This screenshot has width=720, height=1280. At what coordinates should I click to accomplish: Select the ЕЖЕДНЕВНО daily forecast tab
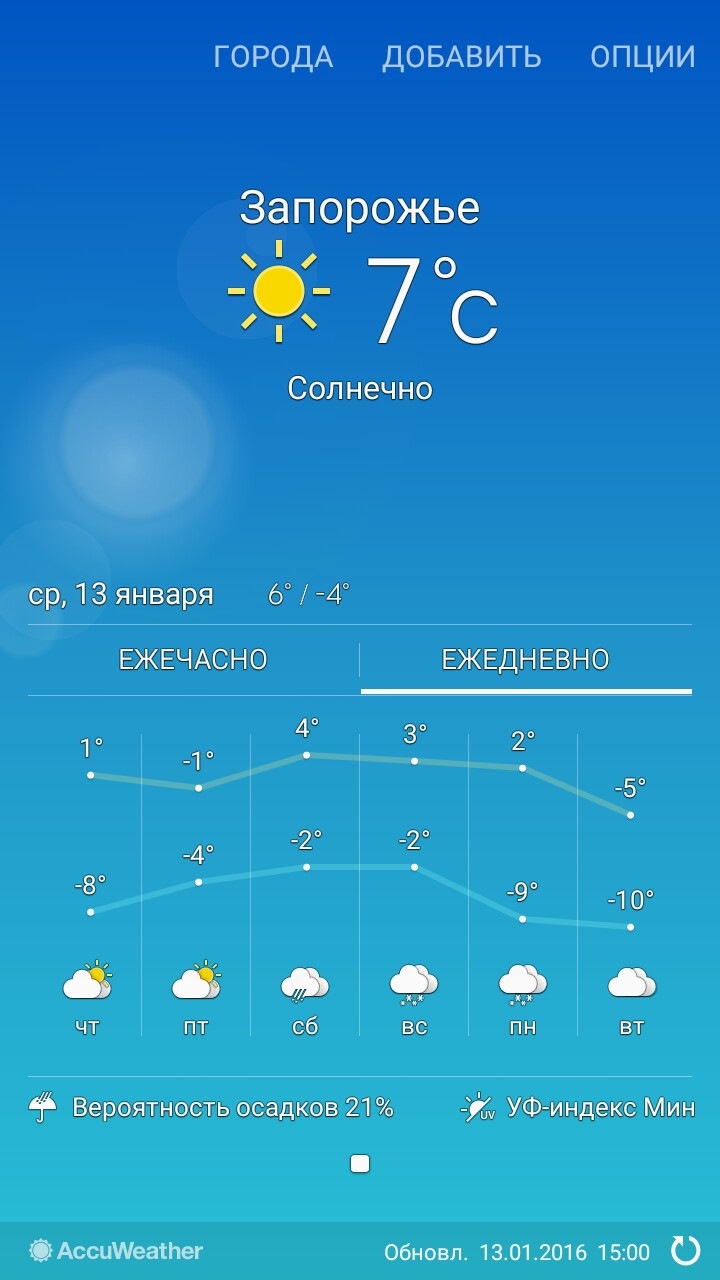(525, 660)
